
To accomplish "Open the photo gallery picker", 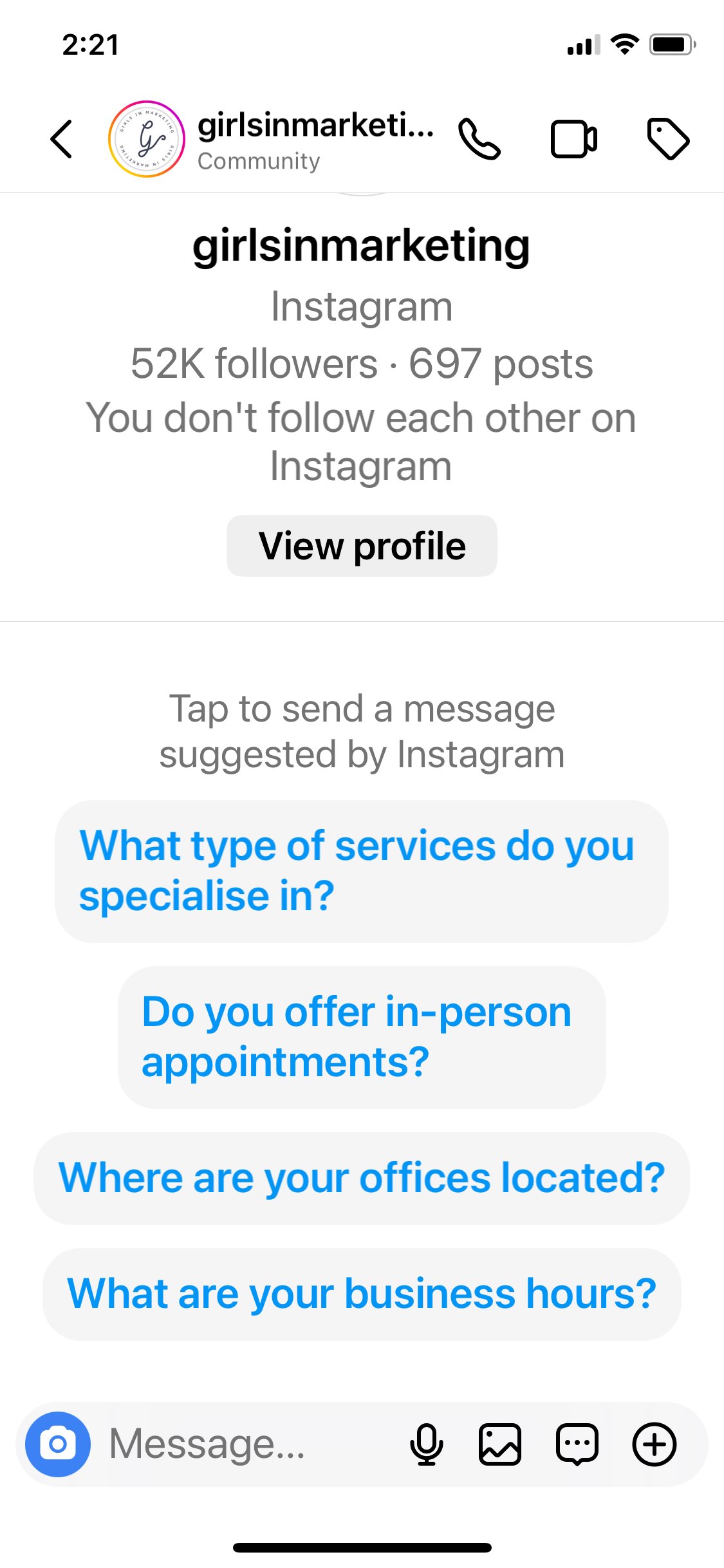I will click(500, 1444).
